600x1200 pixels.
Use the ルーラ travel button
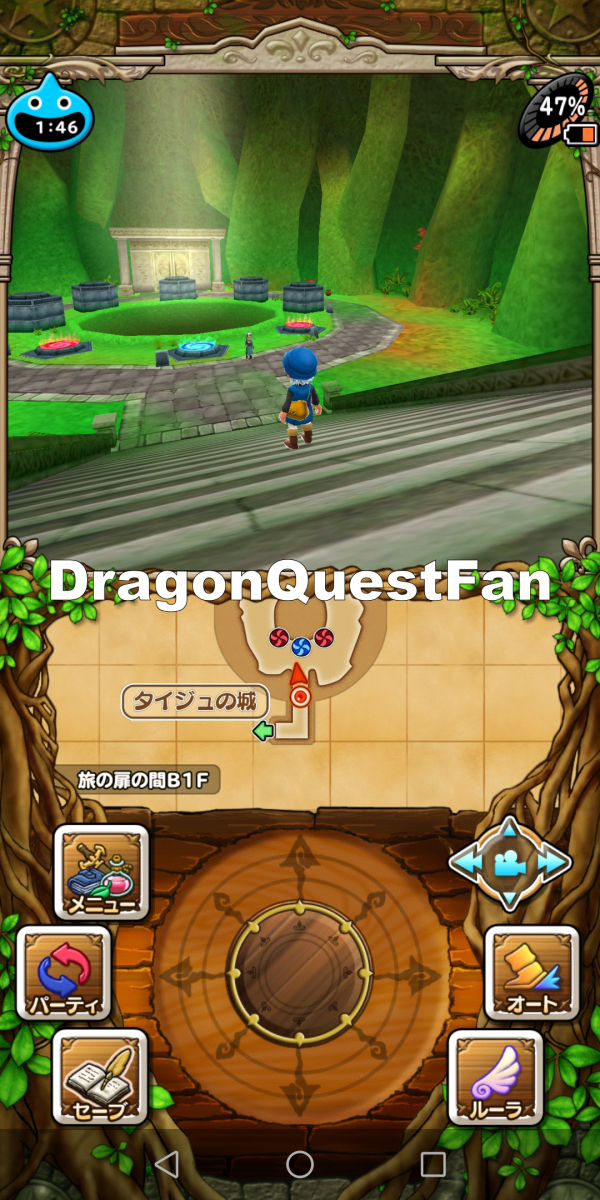[x=495, y=1076]
